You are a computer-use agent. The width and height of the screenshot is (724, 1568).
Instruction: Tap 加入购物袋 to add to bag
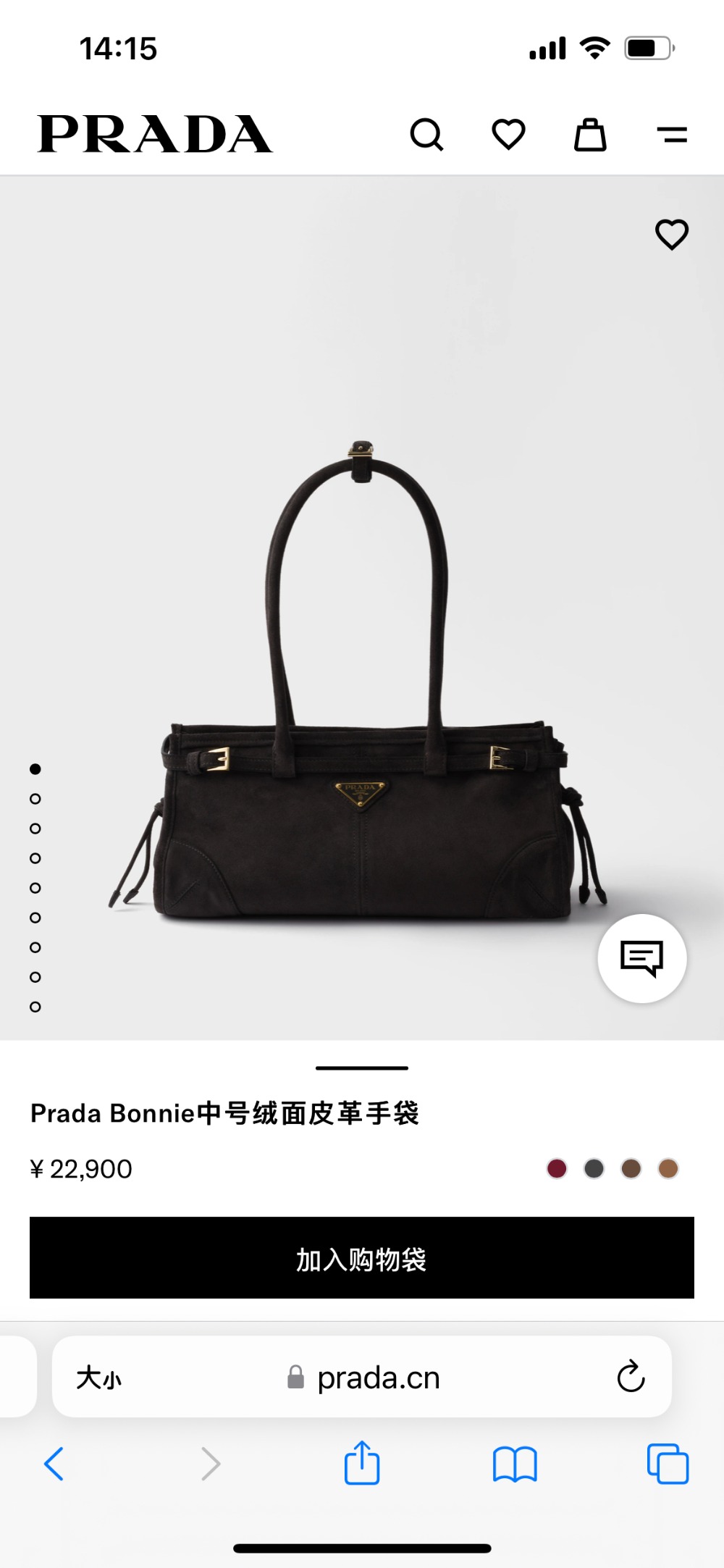point(362,1258)
